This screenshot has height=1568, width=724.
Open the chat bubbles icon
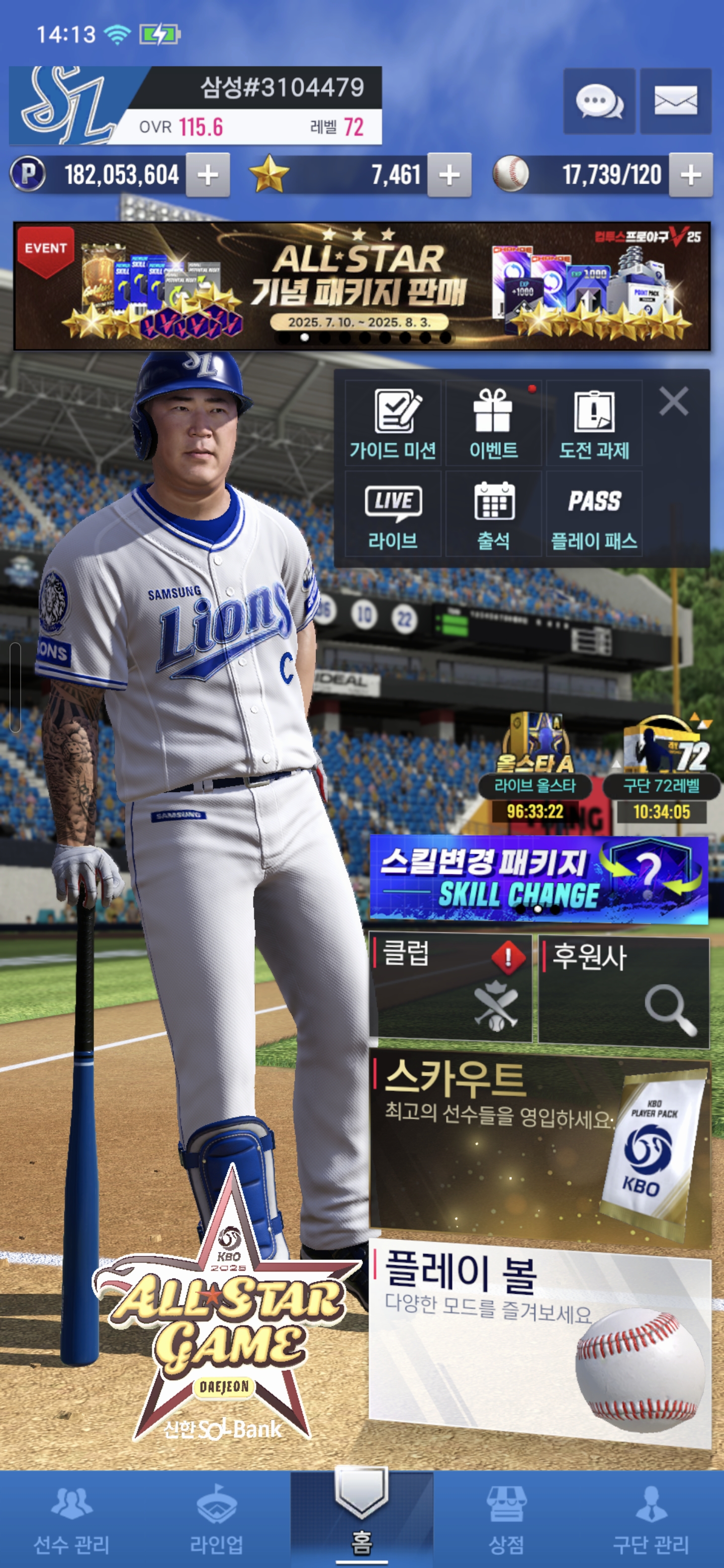tap(599, 101)
